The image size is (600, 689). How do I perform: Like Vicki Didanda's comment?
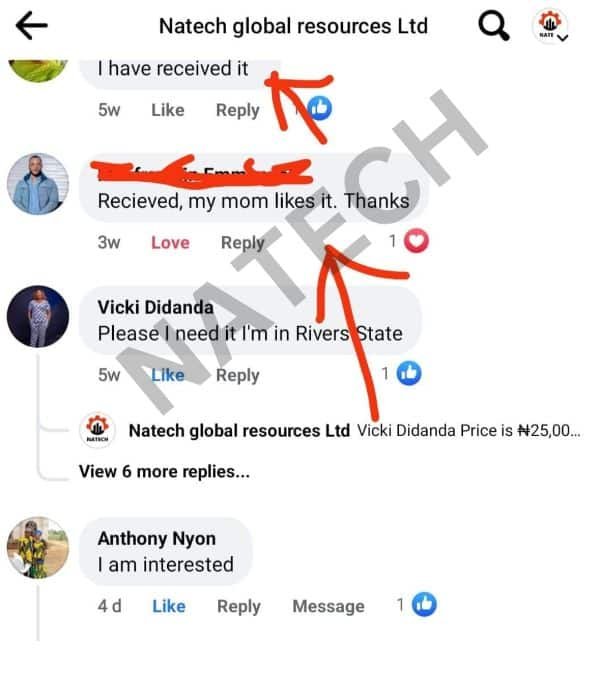(x=167, y=375)
